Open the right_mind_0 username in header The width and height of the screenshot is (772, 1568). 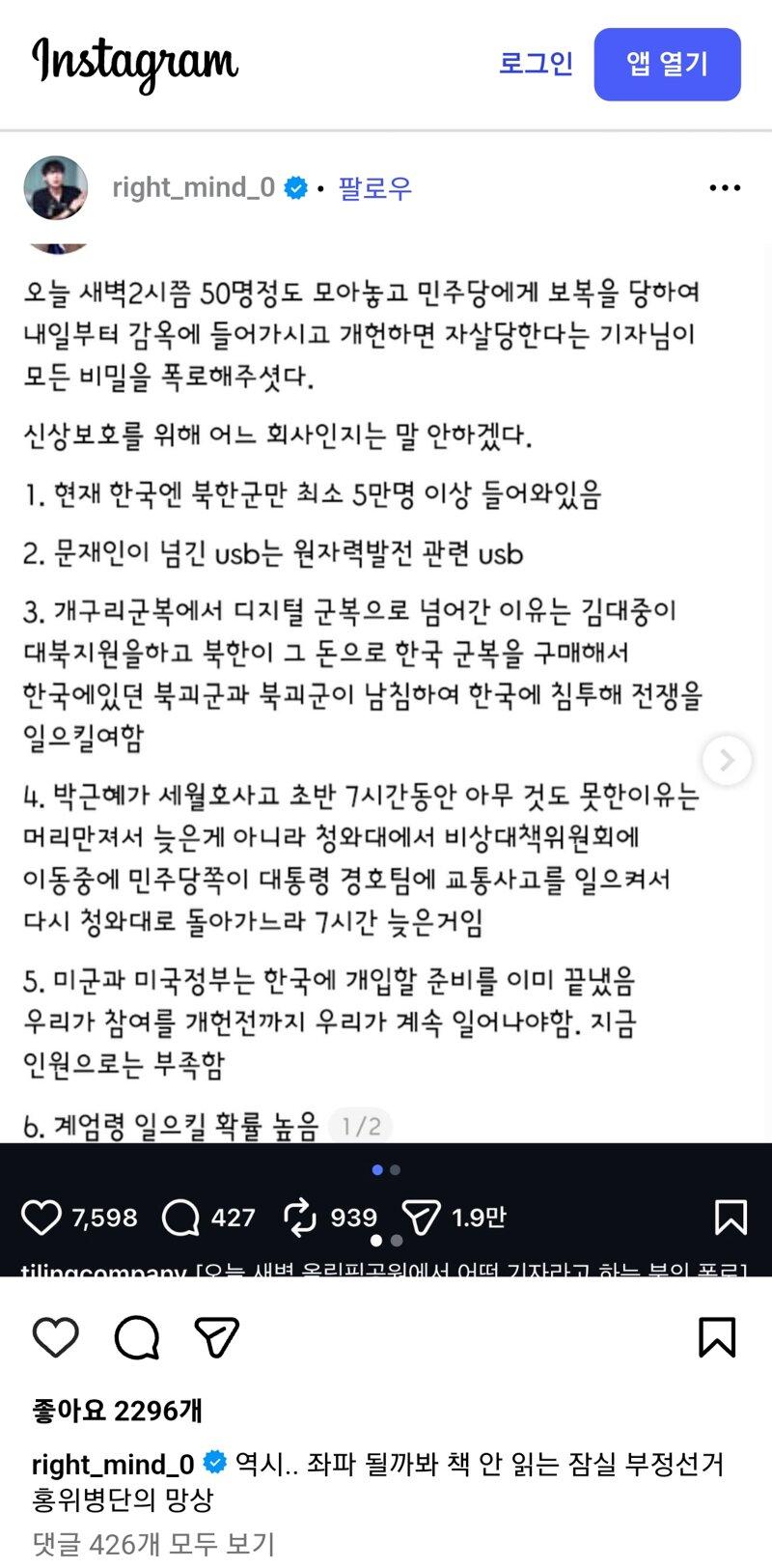193,187
